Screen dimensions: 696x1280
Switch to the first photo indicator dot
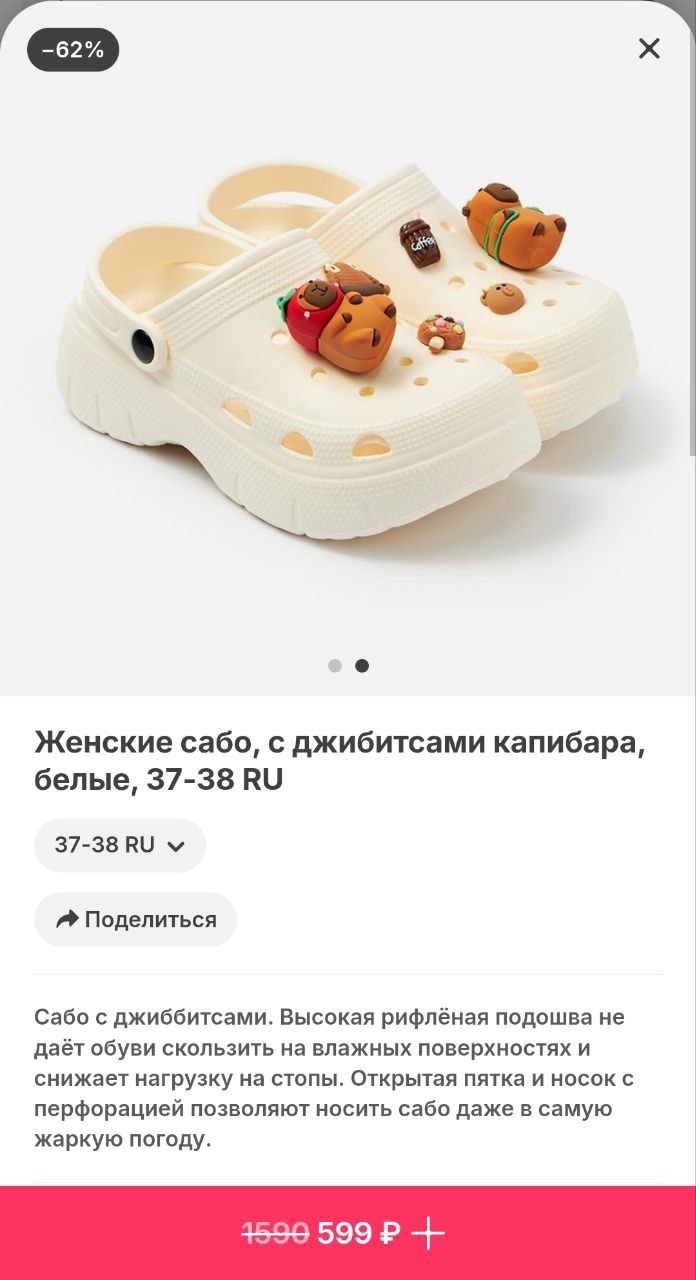click(x=335, y=666)
